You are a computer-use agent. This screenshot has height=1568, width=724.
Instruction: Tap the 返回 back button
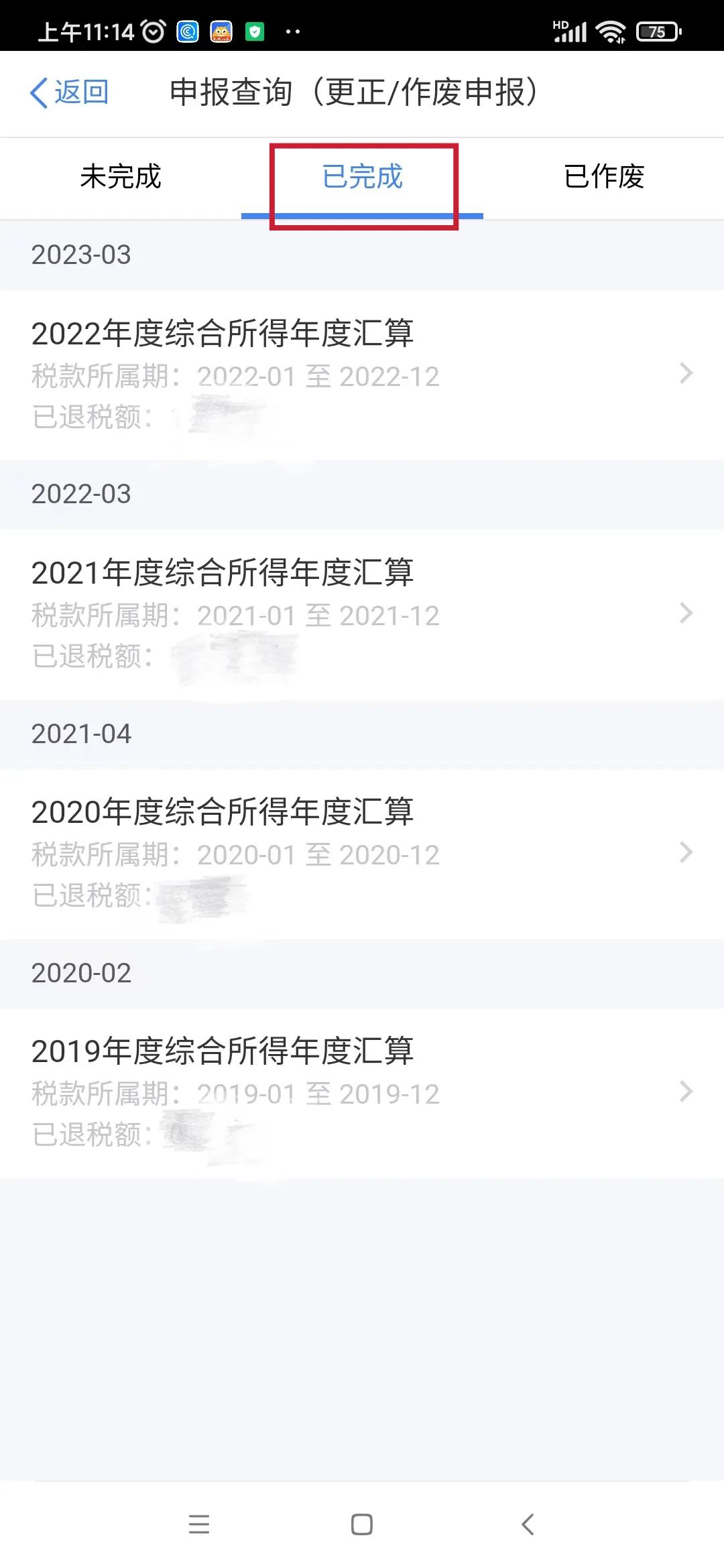click(69, 92)
